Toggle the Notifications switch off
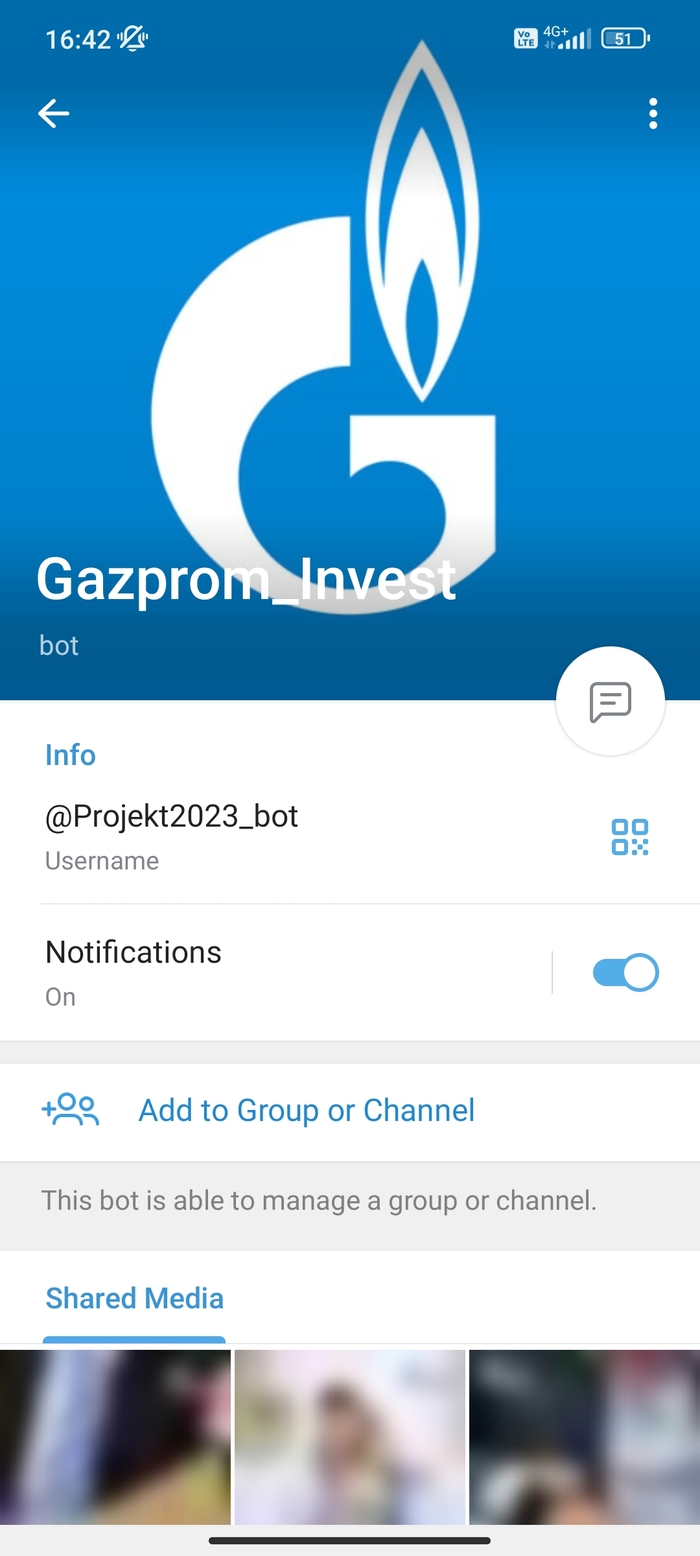 [x=625, y=973]
